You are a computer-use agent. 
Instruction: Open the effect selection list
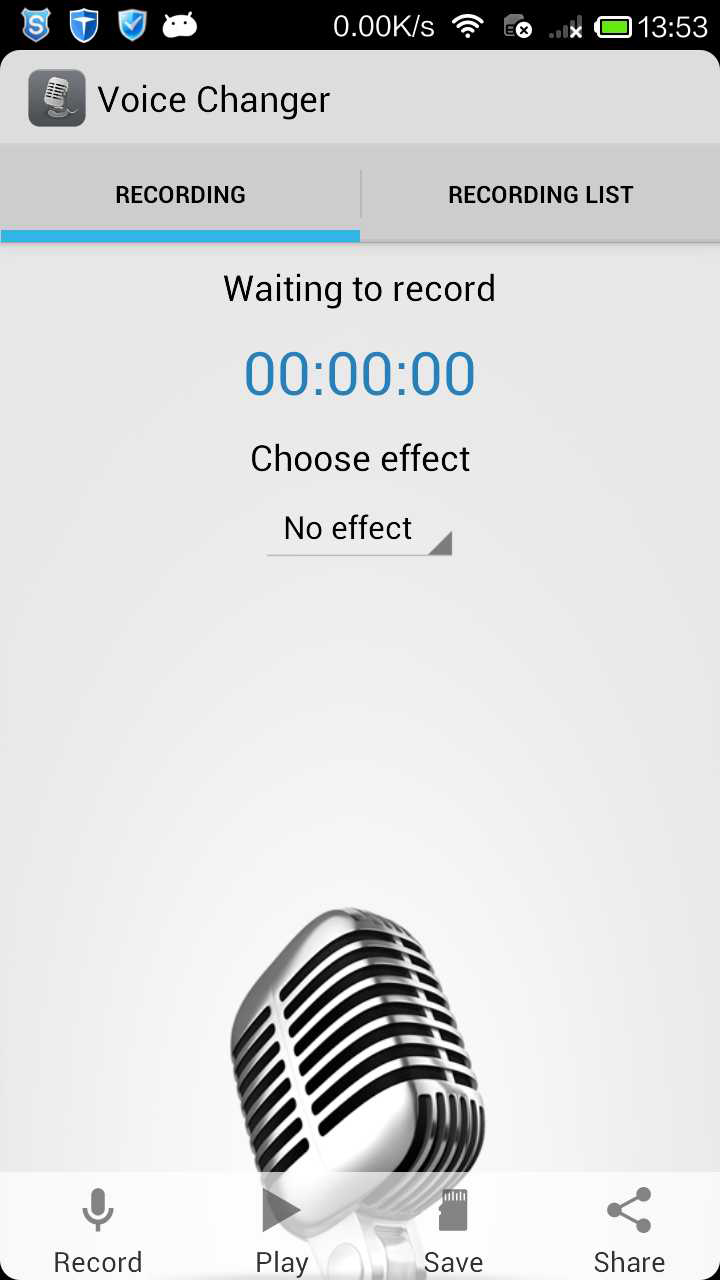point(358,530)
